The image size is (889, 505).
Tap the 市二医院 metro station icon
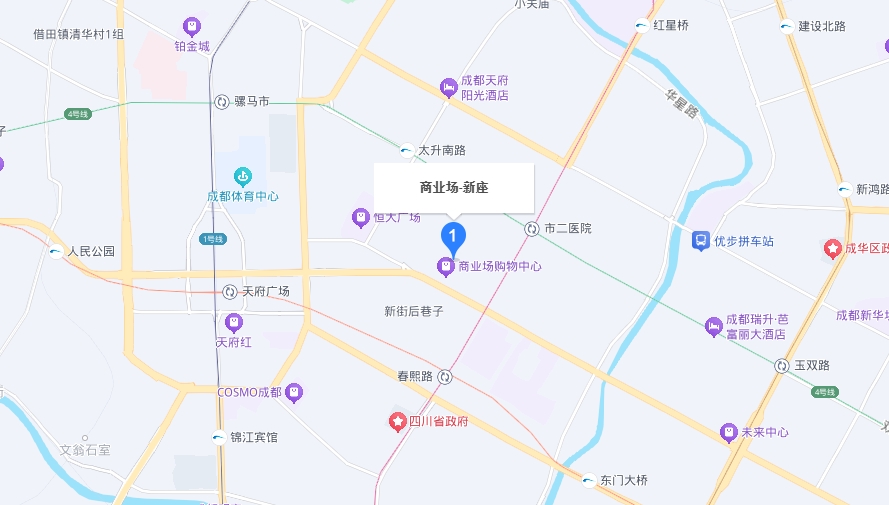[531, 228]
